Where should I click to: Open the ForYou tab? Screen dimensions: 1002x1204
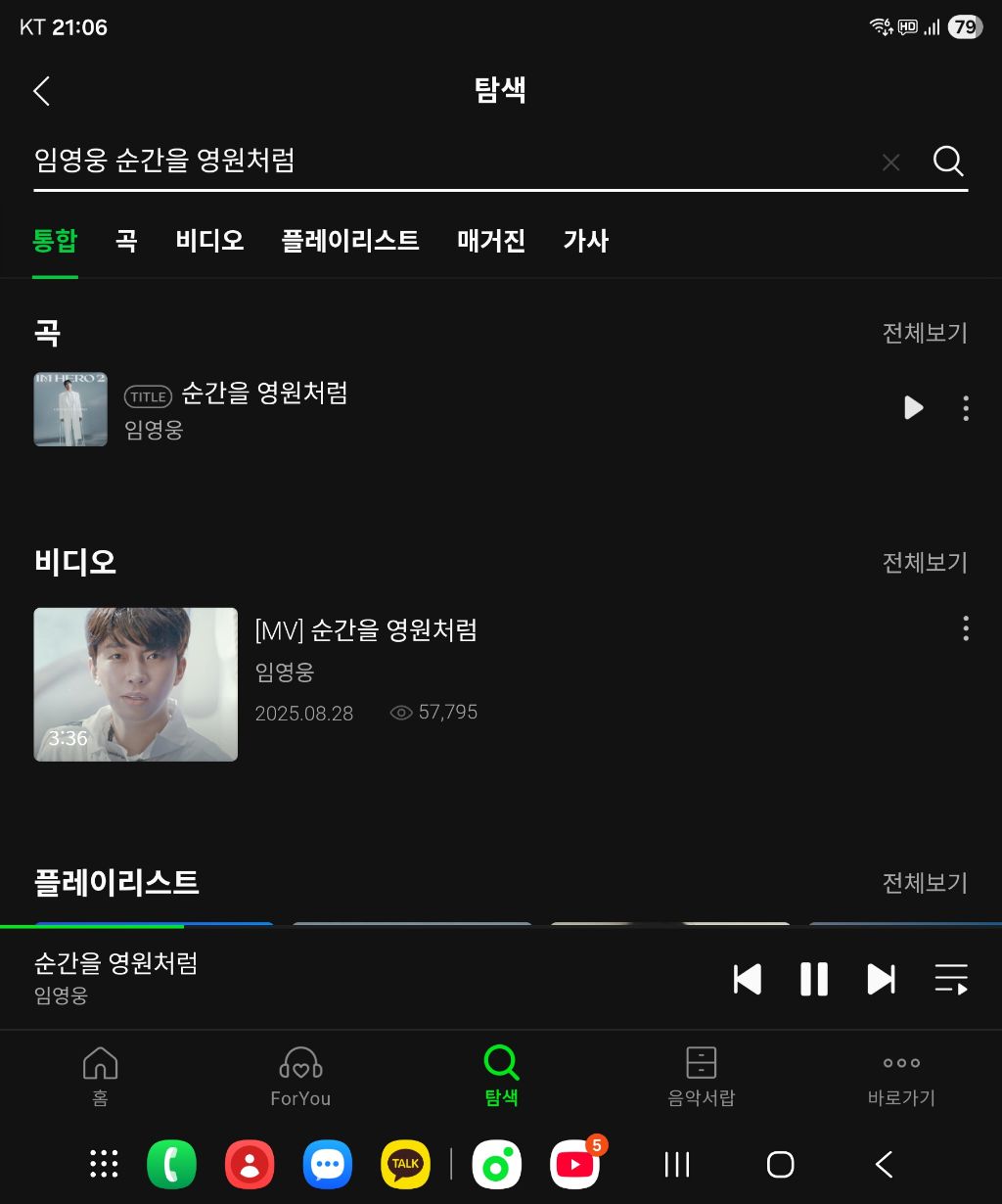click(300, 1075)
